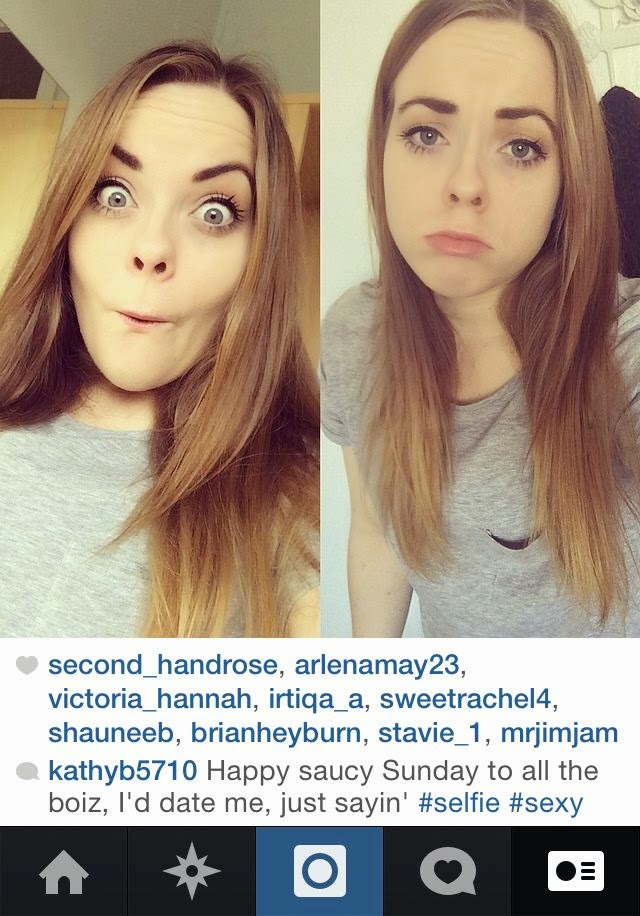640x916 pixels.
Task: Tap the sweetrachel4 username
Action: 465,699
